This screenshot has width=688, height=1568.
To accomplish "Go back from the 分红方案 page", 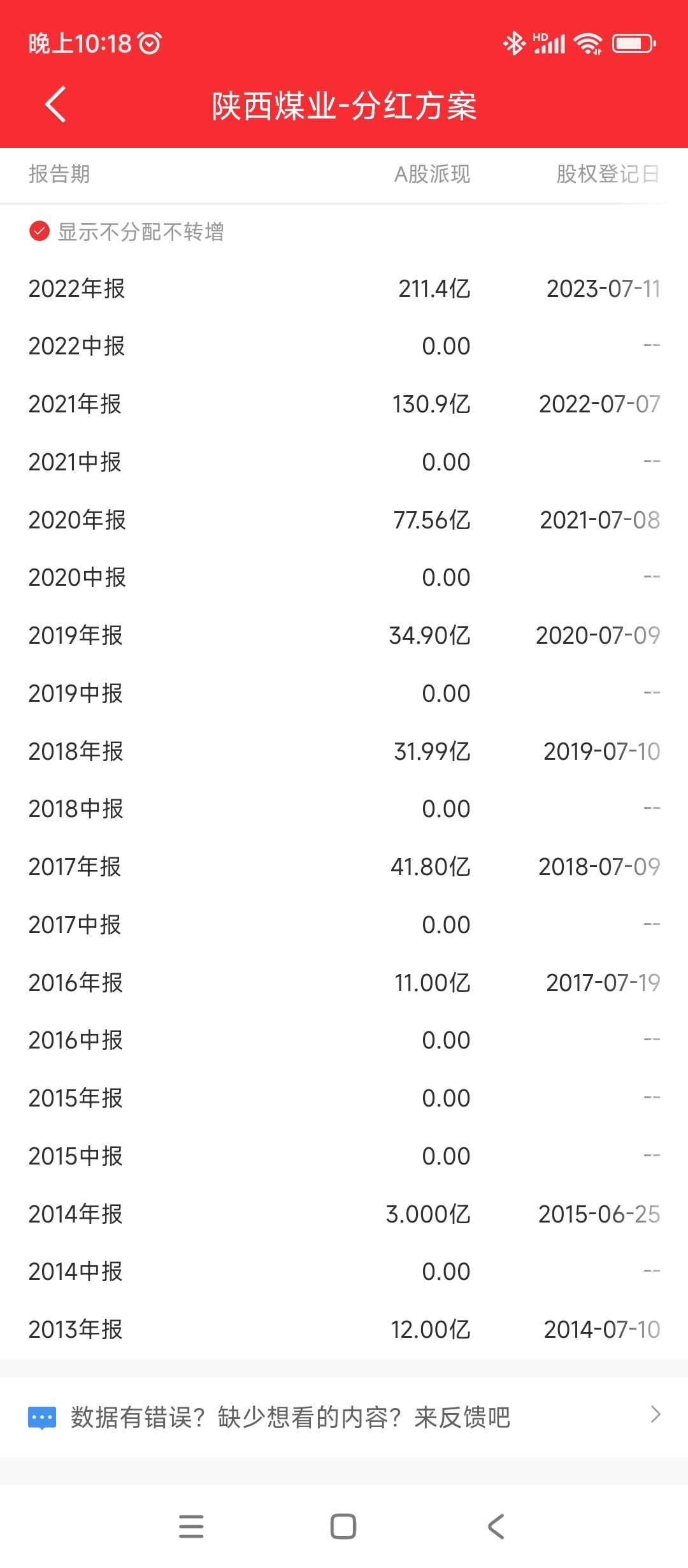I will pyautogui.click(x=55, y=104).
